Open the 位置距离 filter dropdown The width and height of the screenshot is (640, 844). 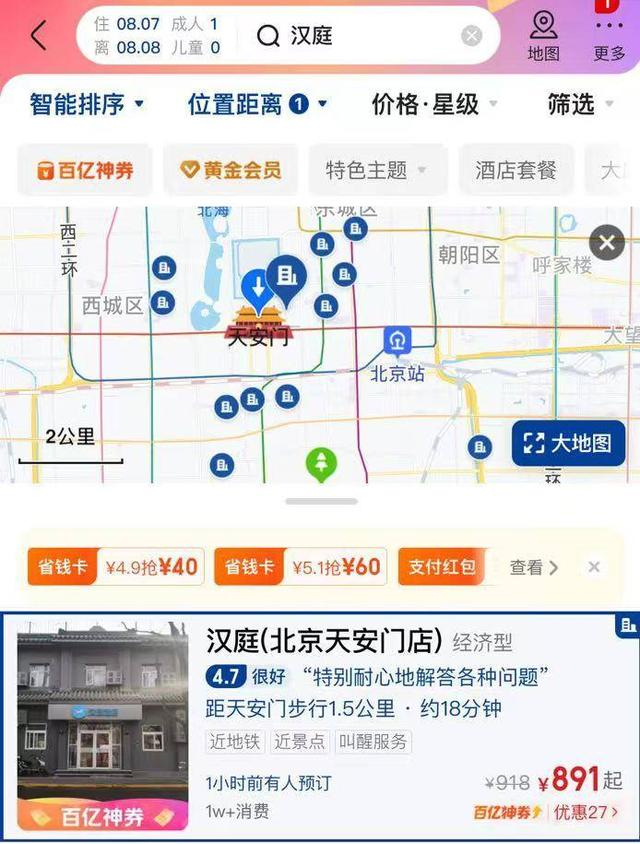pyautogui.click(x=257, y=104)
